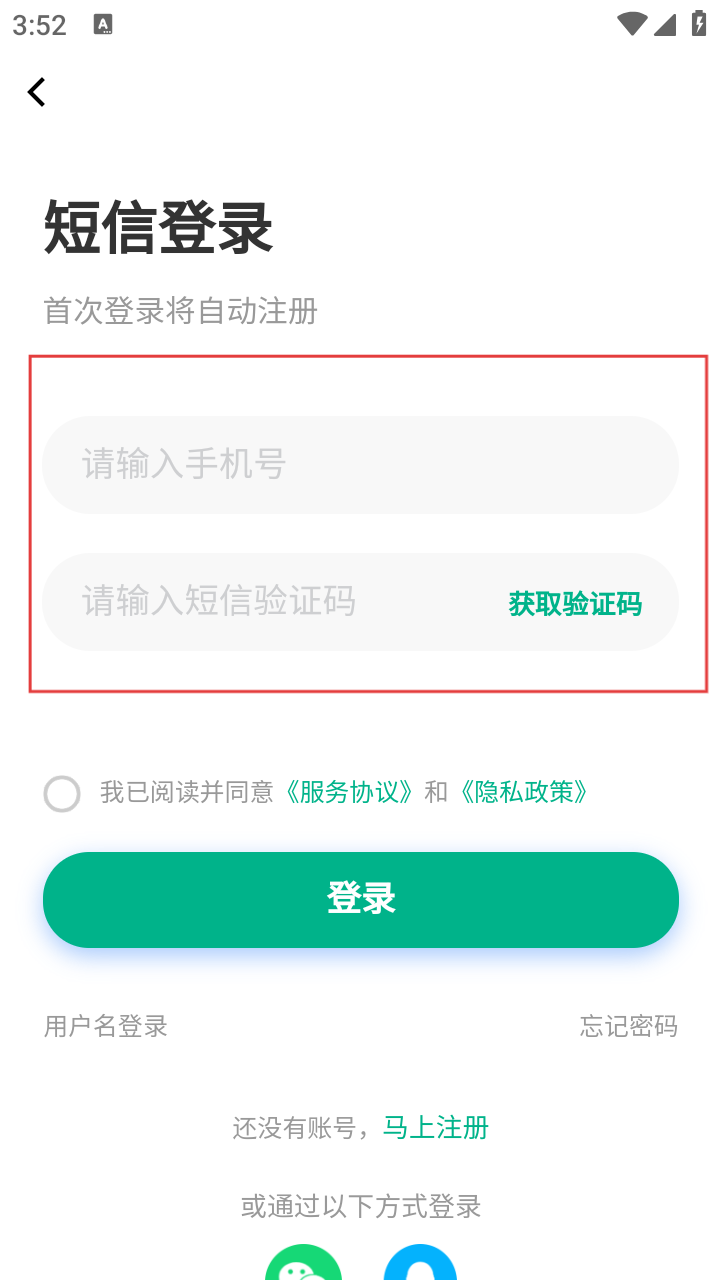Log in with the QQ icon
This screenshot has width=720, height=1280.
coord(420,1262)
